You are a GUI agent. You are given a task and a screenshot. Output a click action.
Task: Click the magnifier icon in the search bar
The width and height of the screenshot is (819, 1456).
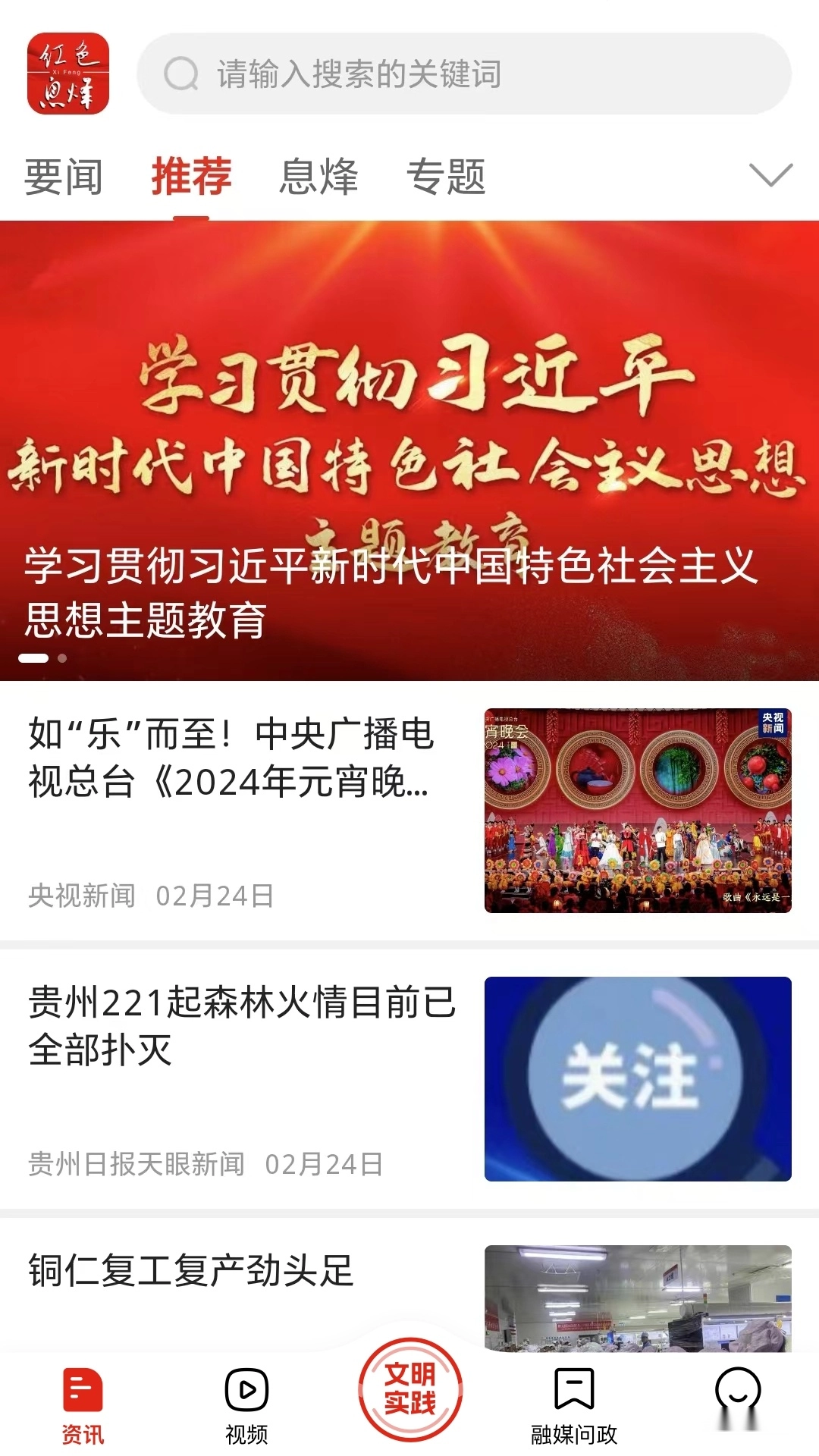[x=181, y=74]
